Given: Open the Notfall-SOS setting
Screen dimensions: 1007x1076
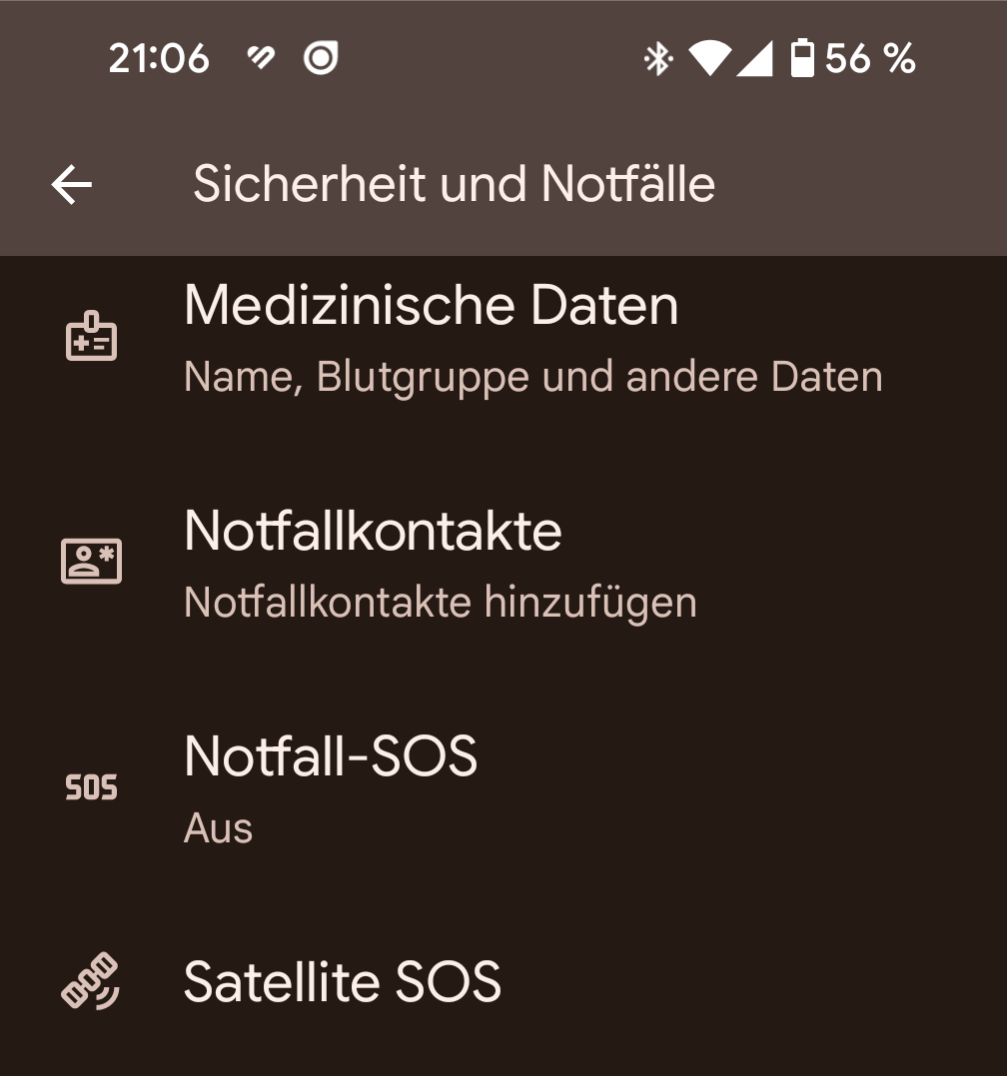Looking at the screenshot, I should pos(330,786).
